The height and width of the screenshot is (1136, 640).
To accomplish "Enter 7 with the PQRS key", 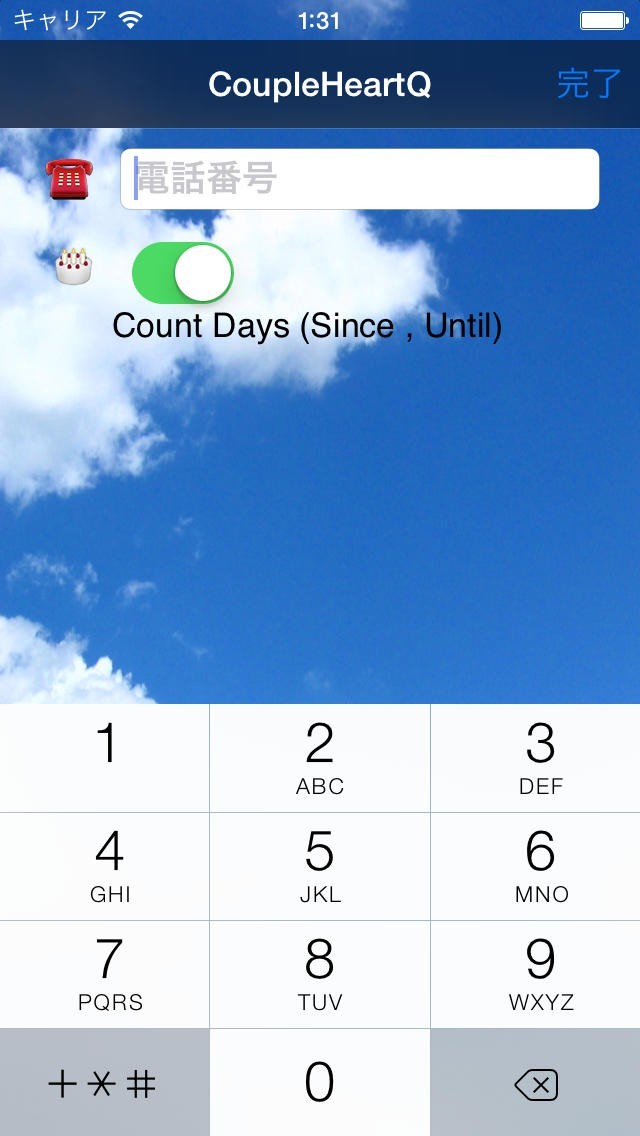I will coord(104,974).
